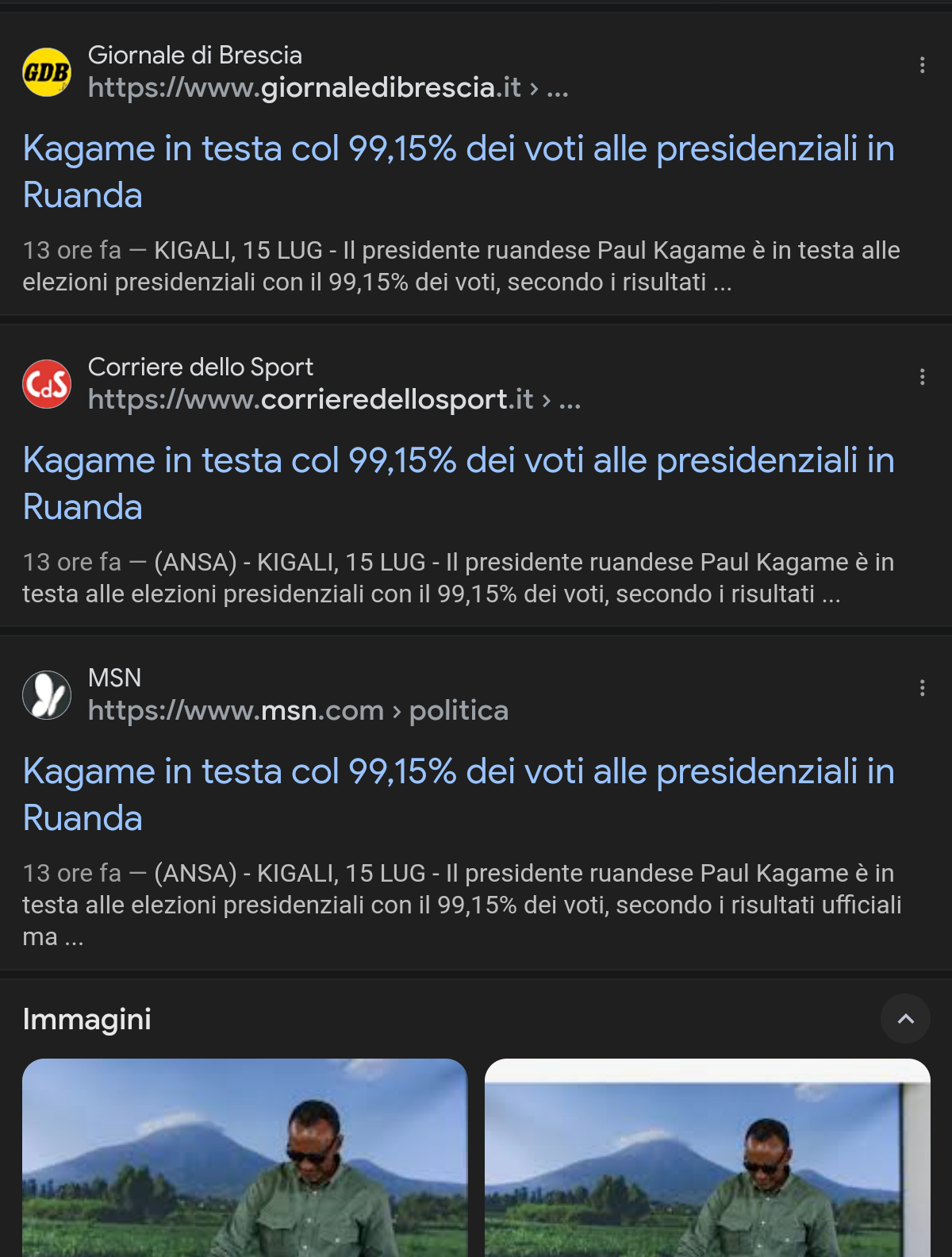Select the Immagini section header
The image size is (952, 1257).
pyautogui.click(x=87, y=1019)
